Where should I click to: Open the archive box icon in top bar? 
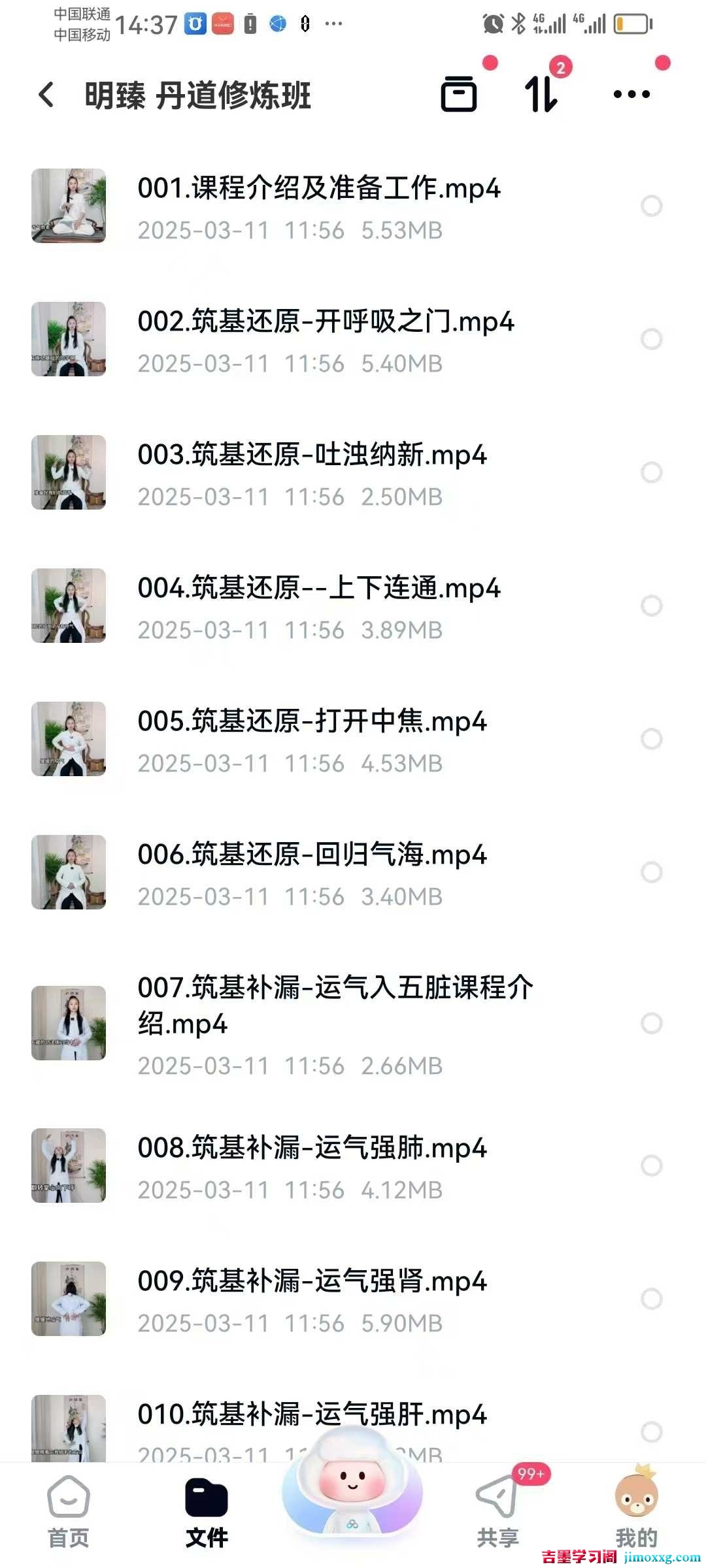coord(459,95)
